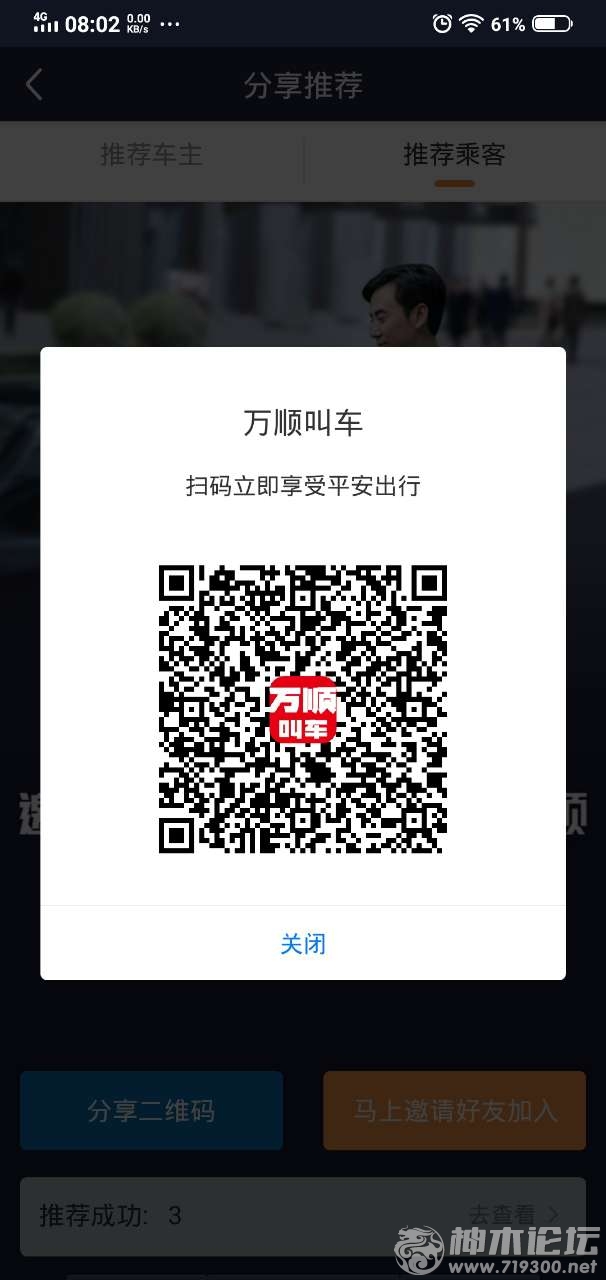Go back using the top-left arrow

click(34, 85)
